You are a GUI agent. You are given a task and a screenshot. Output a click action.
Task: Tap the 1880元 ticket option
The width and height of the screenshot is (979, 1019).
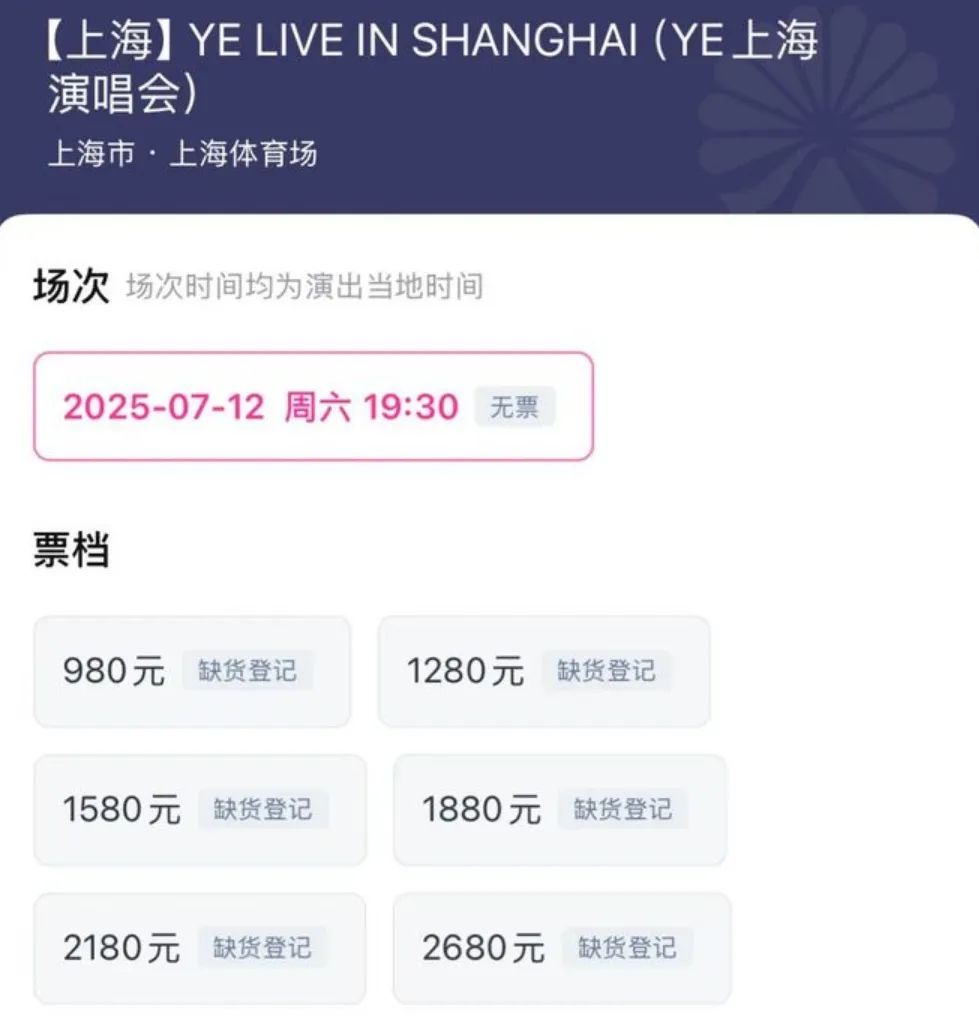pyautogui.click(x=560, y=810)
